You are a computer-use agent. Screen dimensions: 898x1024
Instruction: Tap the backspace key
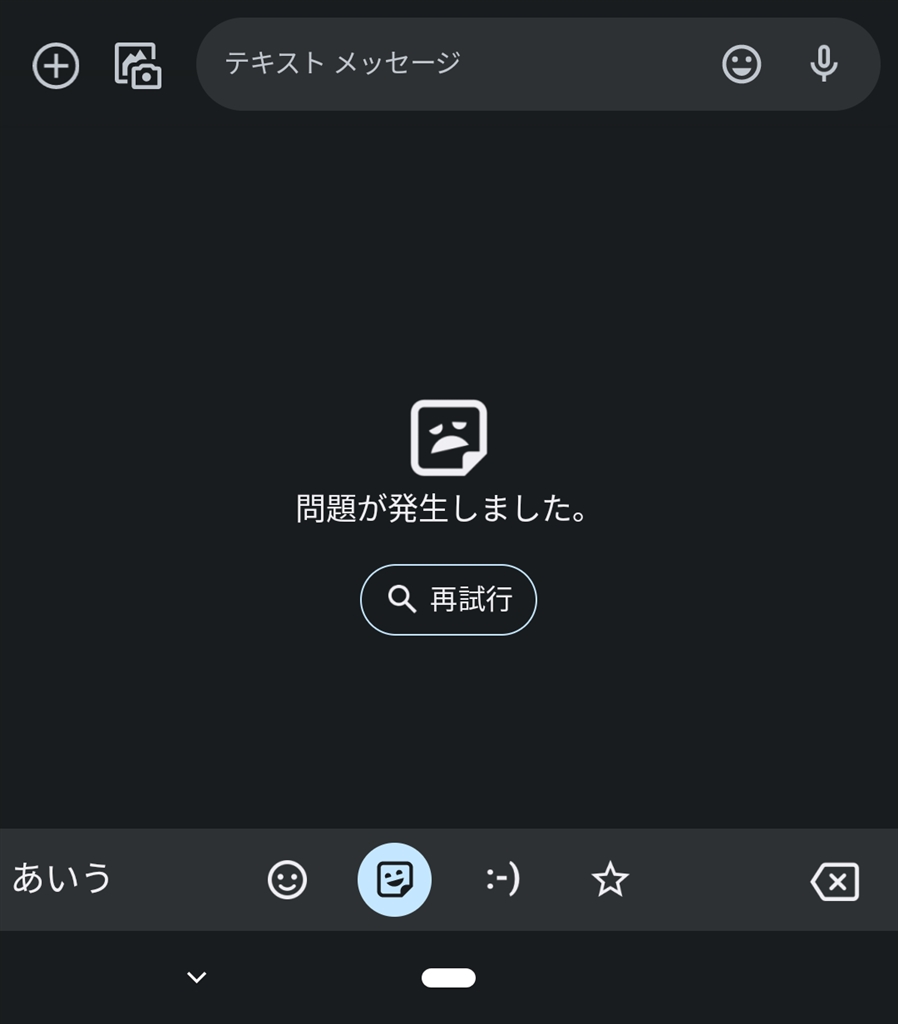(835, 882)
